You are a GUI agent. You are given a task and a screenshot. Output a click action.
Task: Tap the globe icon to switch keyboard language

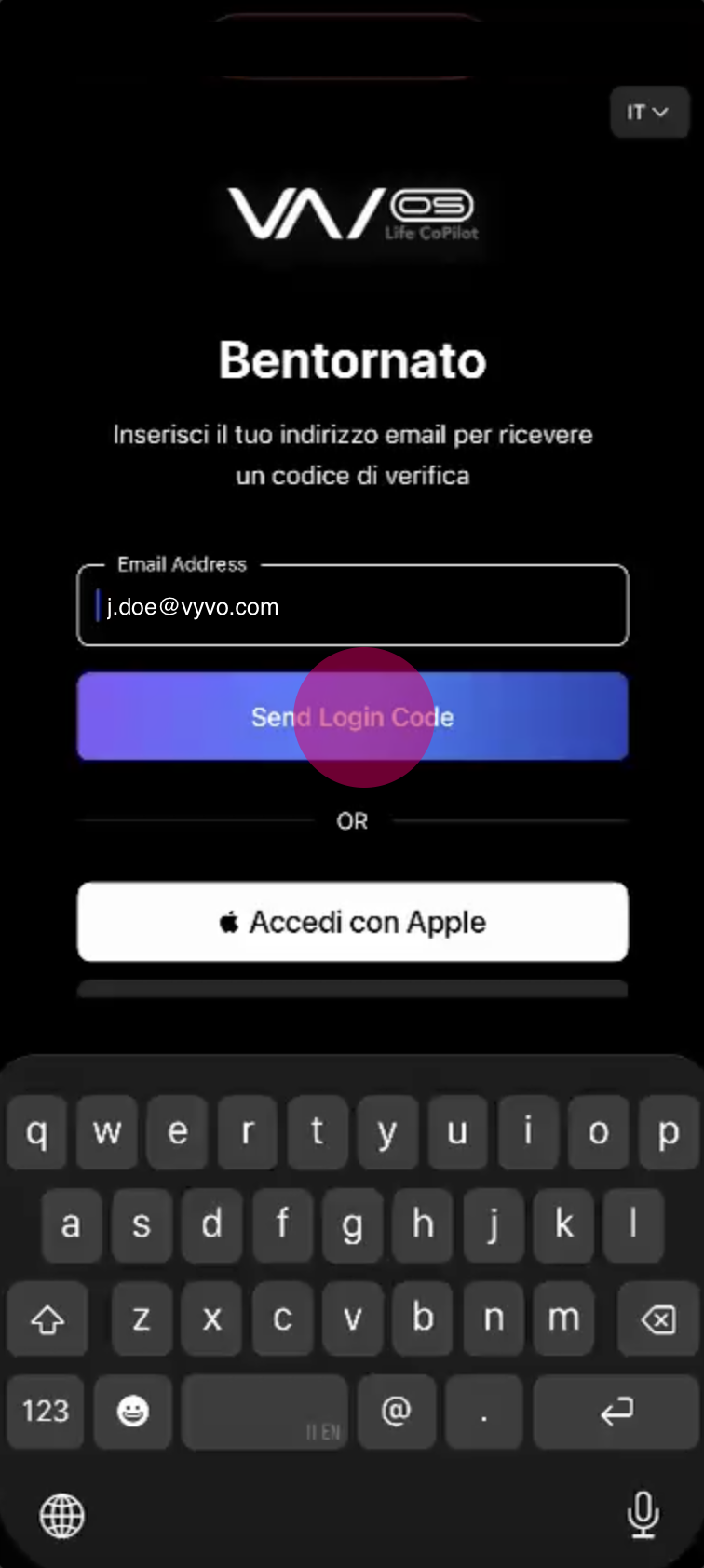pos(61,1516)
